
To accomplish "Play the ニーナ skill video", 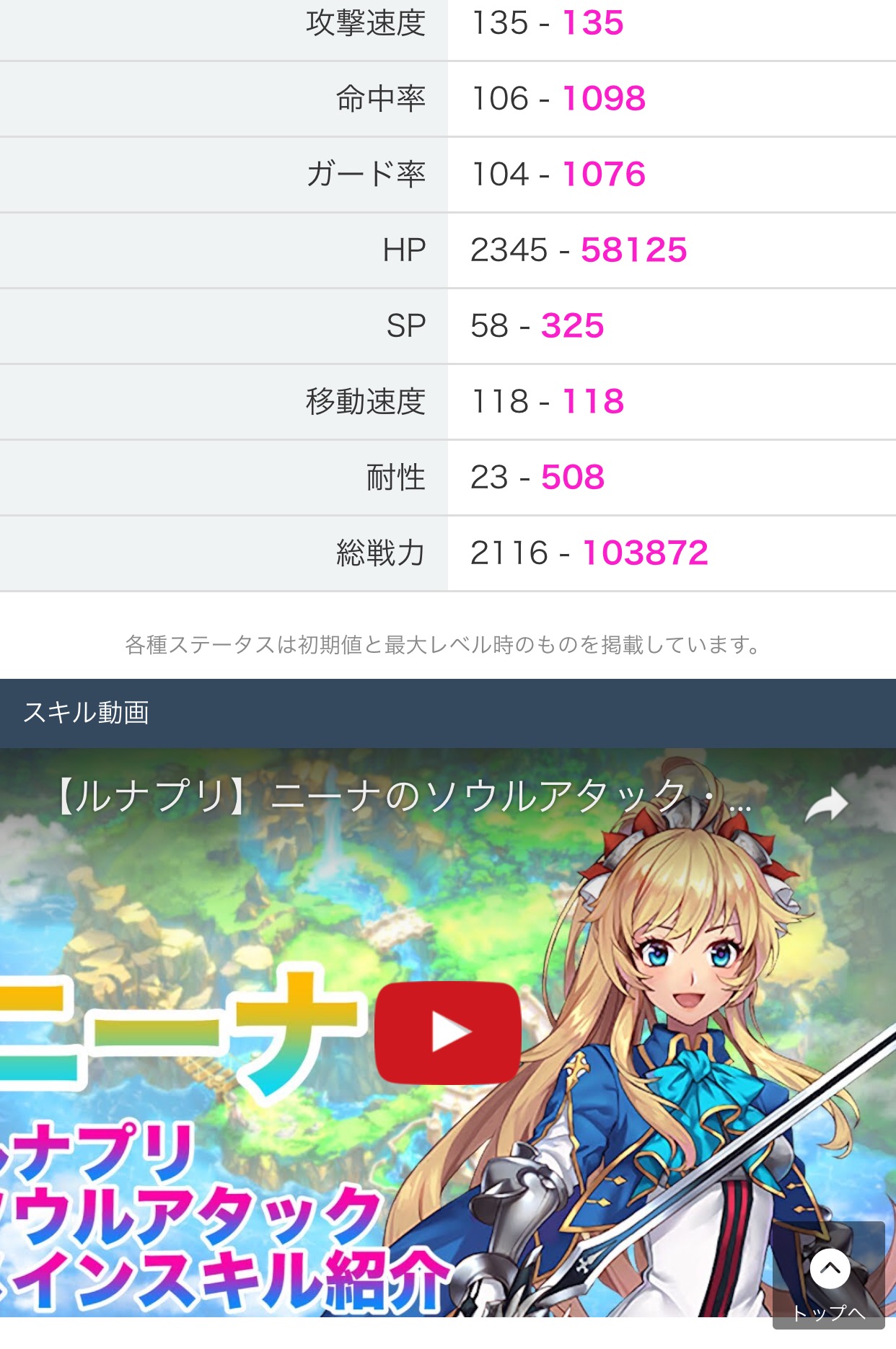I will 447,1032.
